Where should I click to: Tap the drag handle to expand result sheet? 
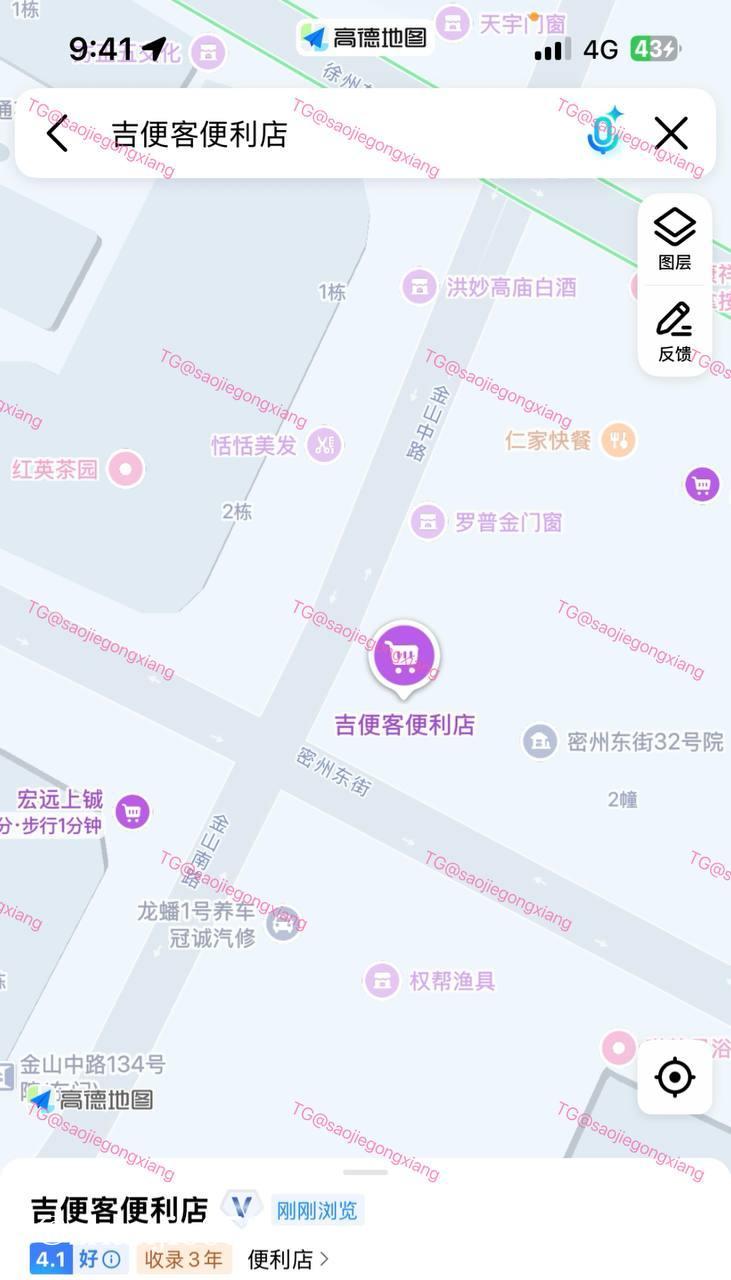coord(365,1172)
